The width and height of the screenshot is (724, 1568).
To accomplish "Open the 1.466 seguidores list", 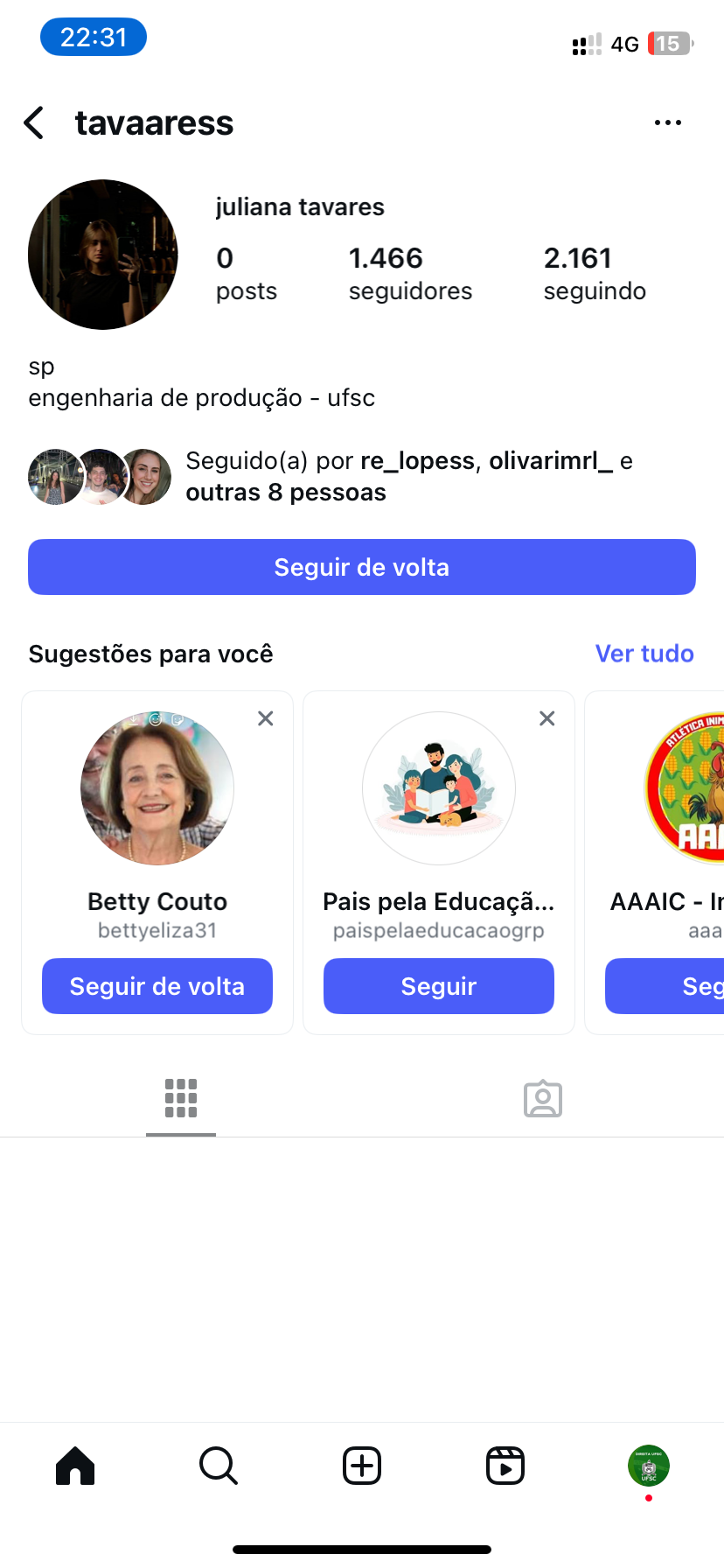I will tap(410, 273).
